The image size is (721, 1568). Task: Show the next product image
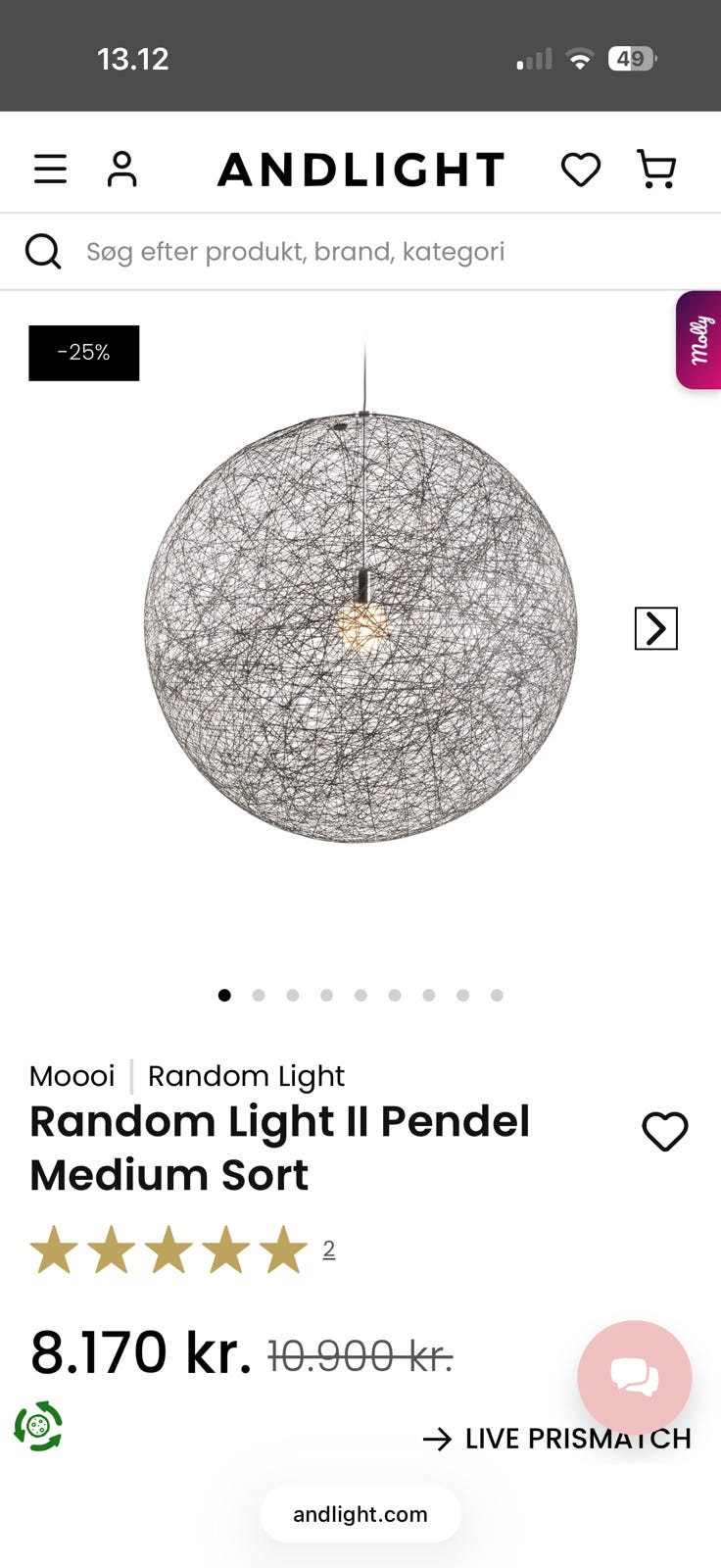tap(656, 628)
